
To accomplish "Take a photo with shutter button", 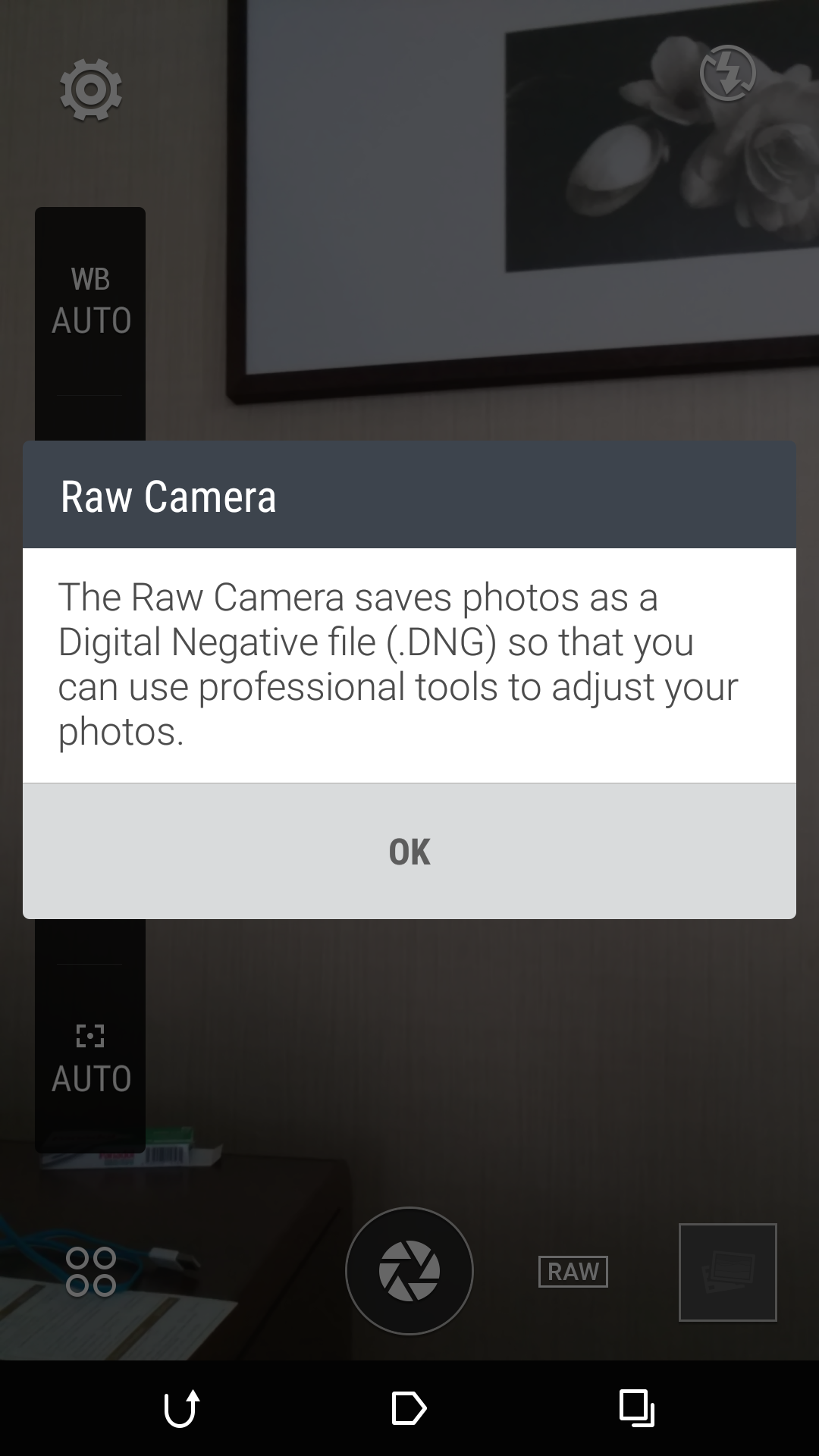I will pyautogui.click(x=409, y=1271).
